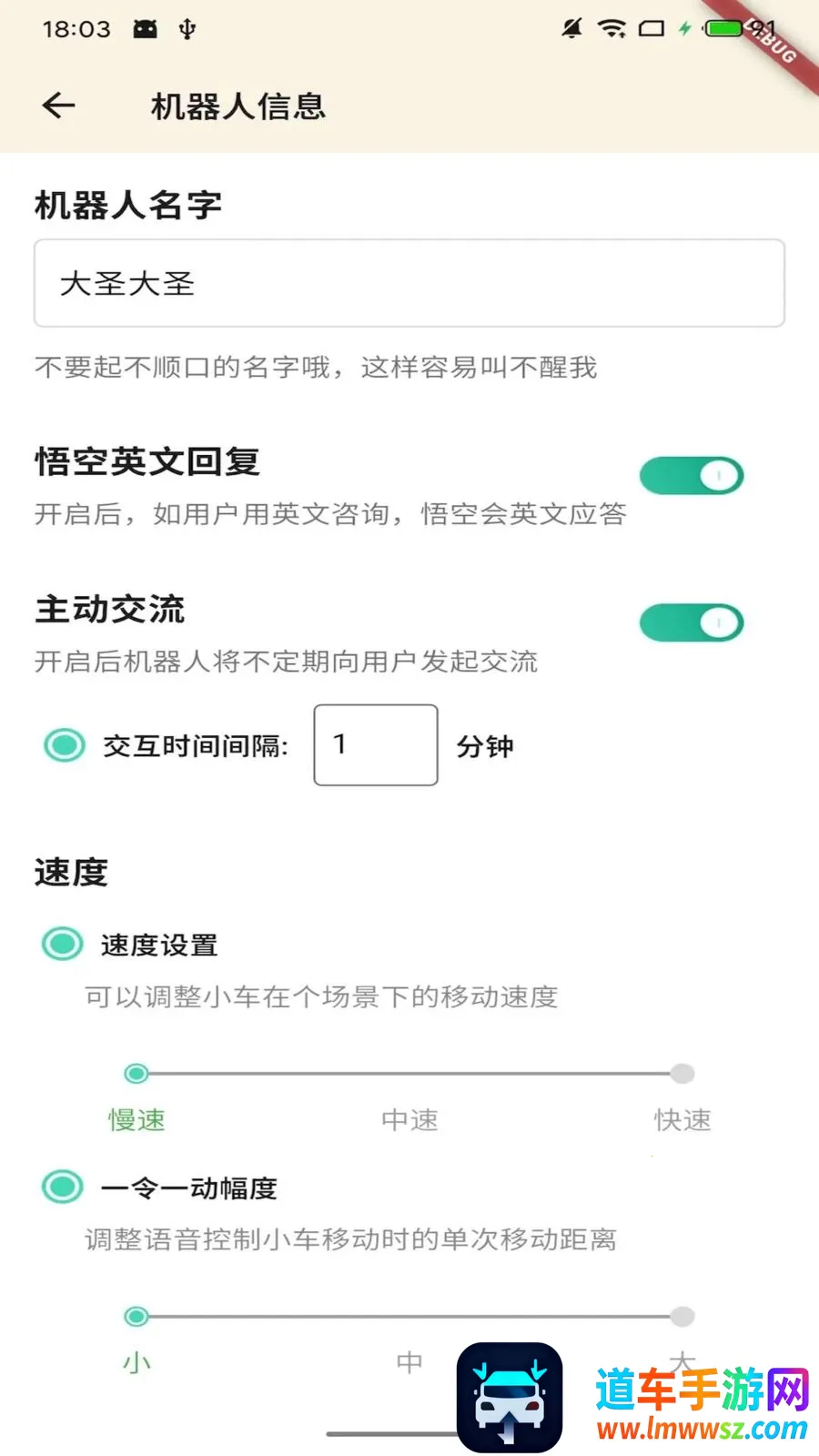819x1456 pixels.
Task: Set speed slider to 快速
Action: click(x=682, y=1074)
